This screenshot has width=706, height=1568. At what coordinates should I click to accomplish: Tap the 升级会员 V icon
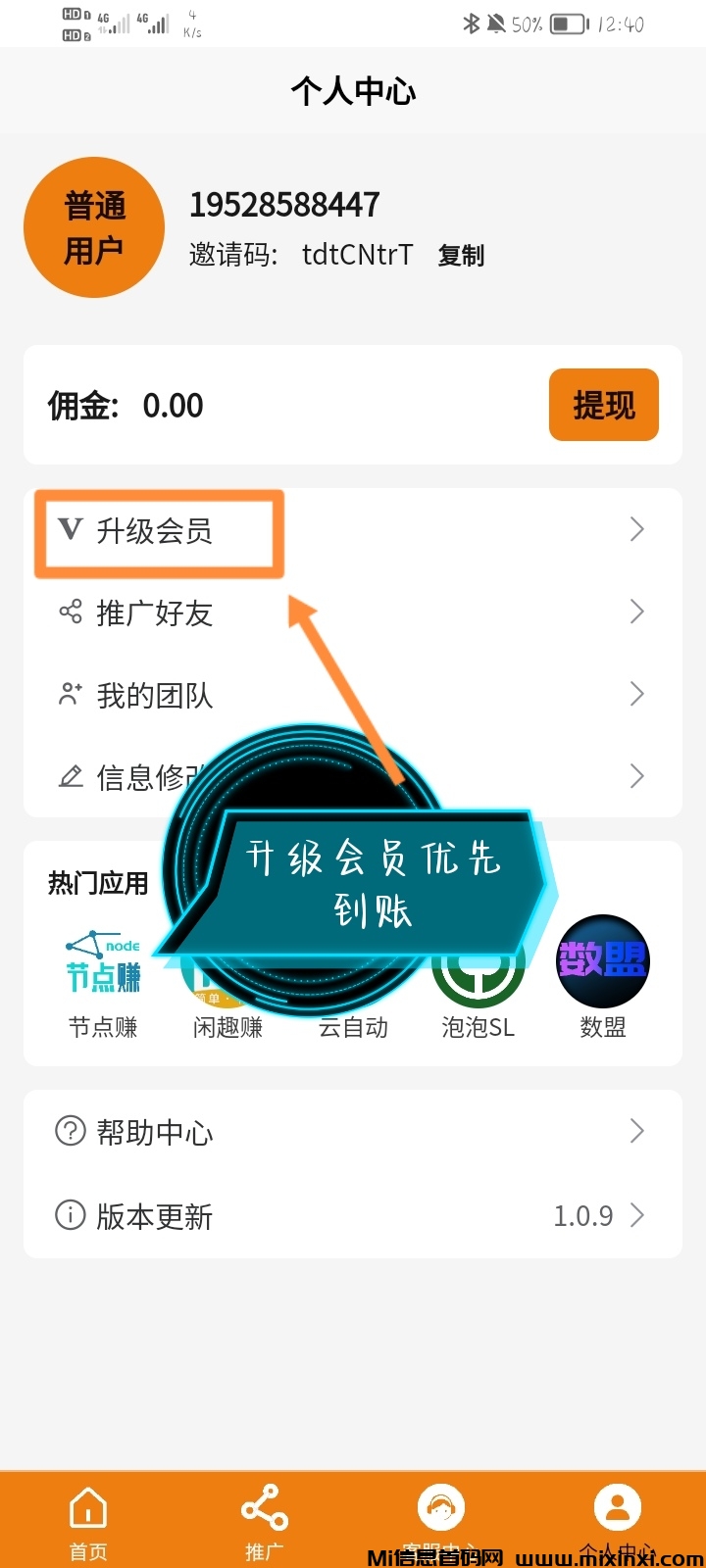67,530
